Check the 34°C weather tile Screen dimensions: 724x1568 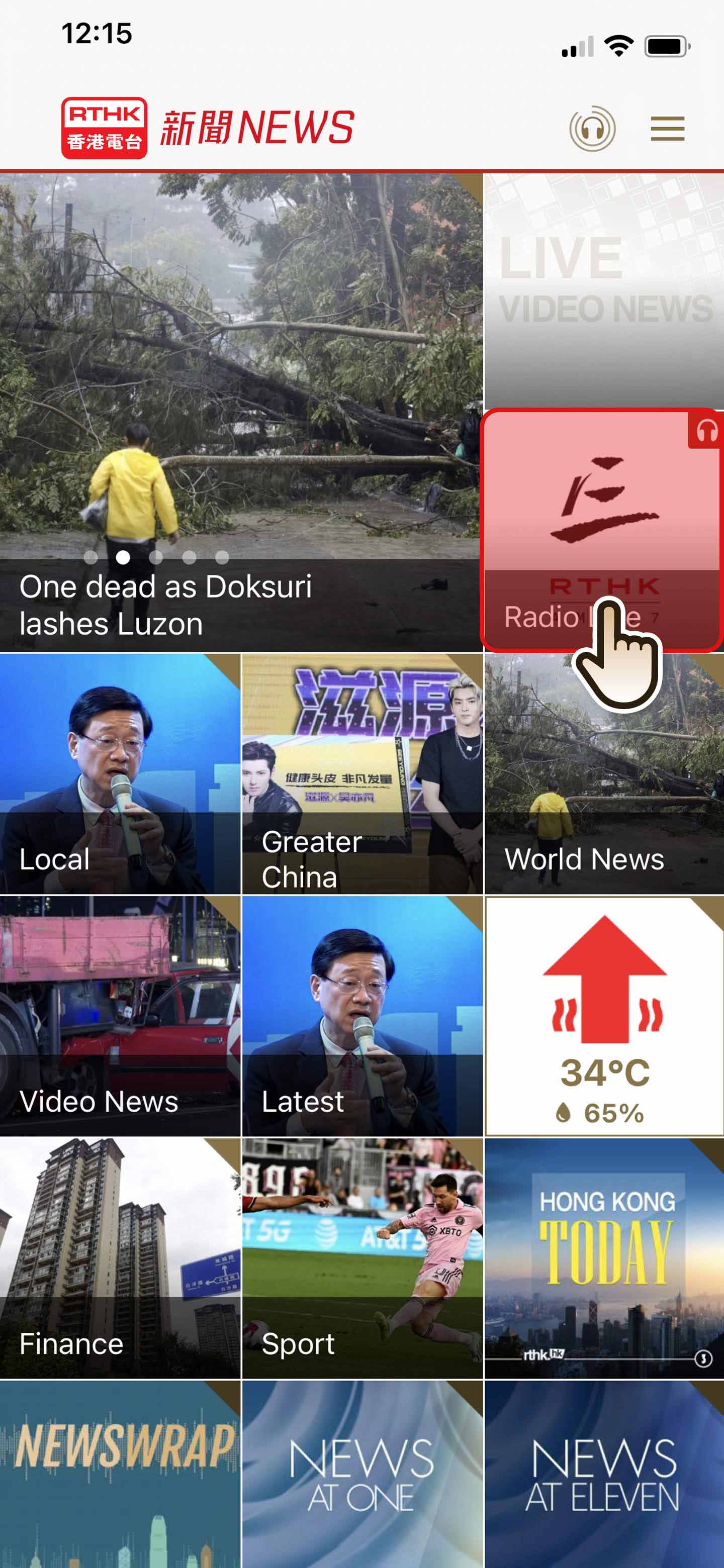pyautogui.click(x=604, y=1016)
